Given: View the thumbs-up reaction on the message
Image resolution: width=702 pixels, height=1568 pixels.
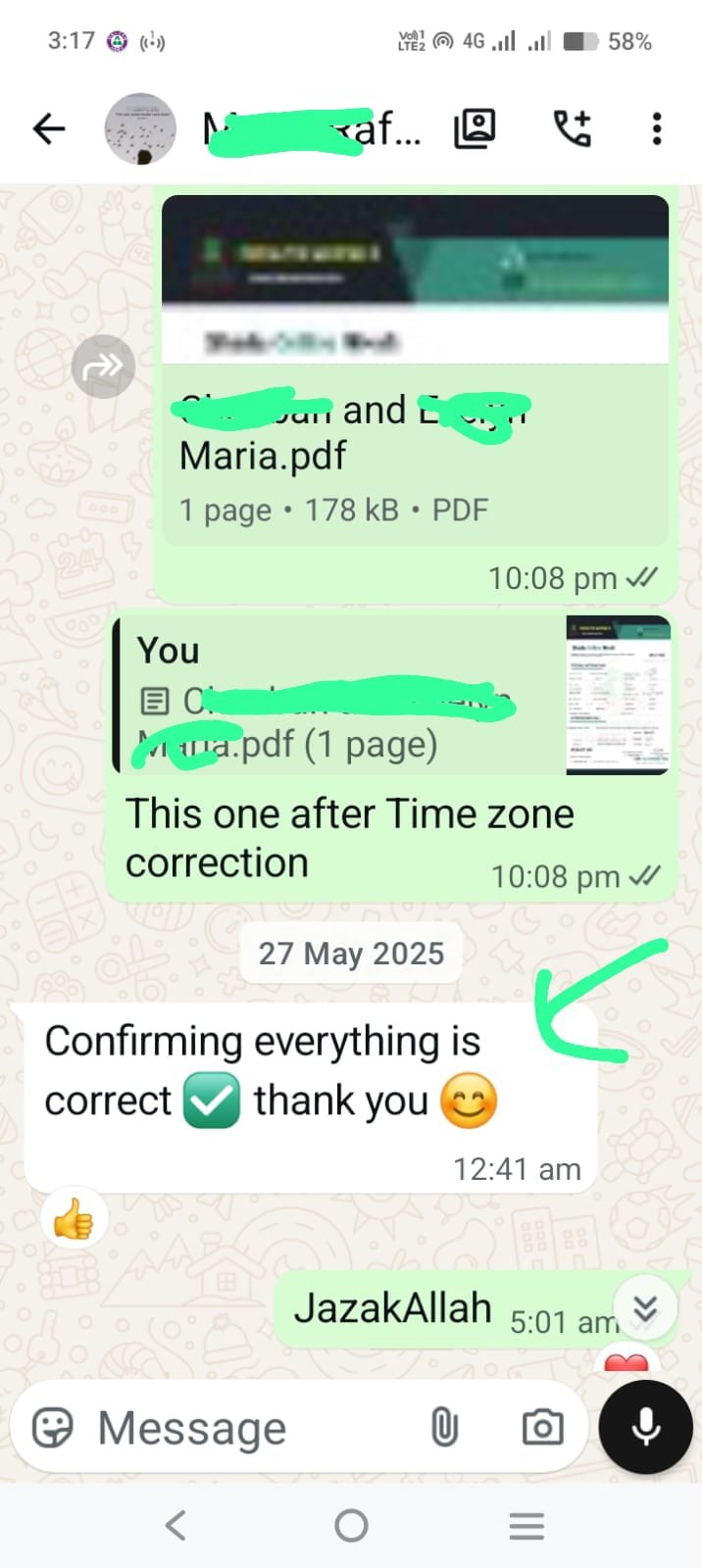Looking at the screenshot, I should (74, 1220).
